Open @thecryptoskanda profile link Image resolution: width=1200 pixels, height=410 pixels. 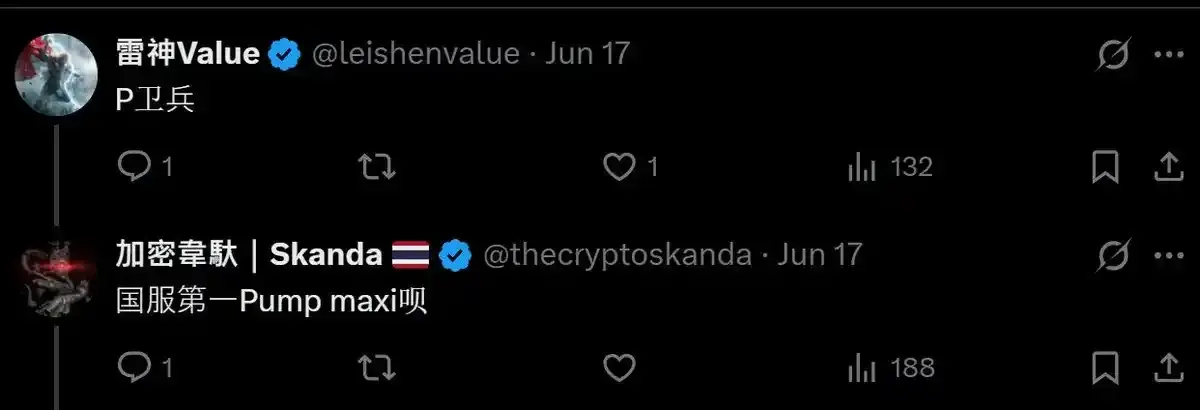(617, 255)
